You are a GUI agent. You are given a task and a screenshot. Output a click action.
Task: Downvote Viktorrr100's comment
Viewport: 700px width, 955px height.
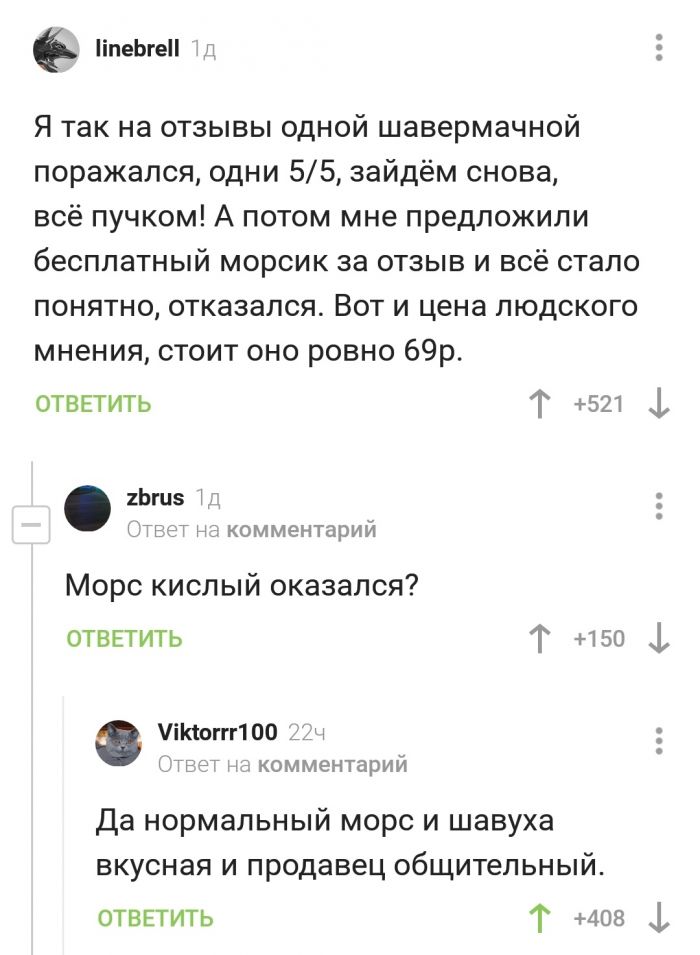(x=658, y=917)
